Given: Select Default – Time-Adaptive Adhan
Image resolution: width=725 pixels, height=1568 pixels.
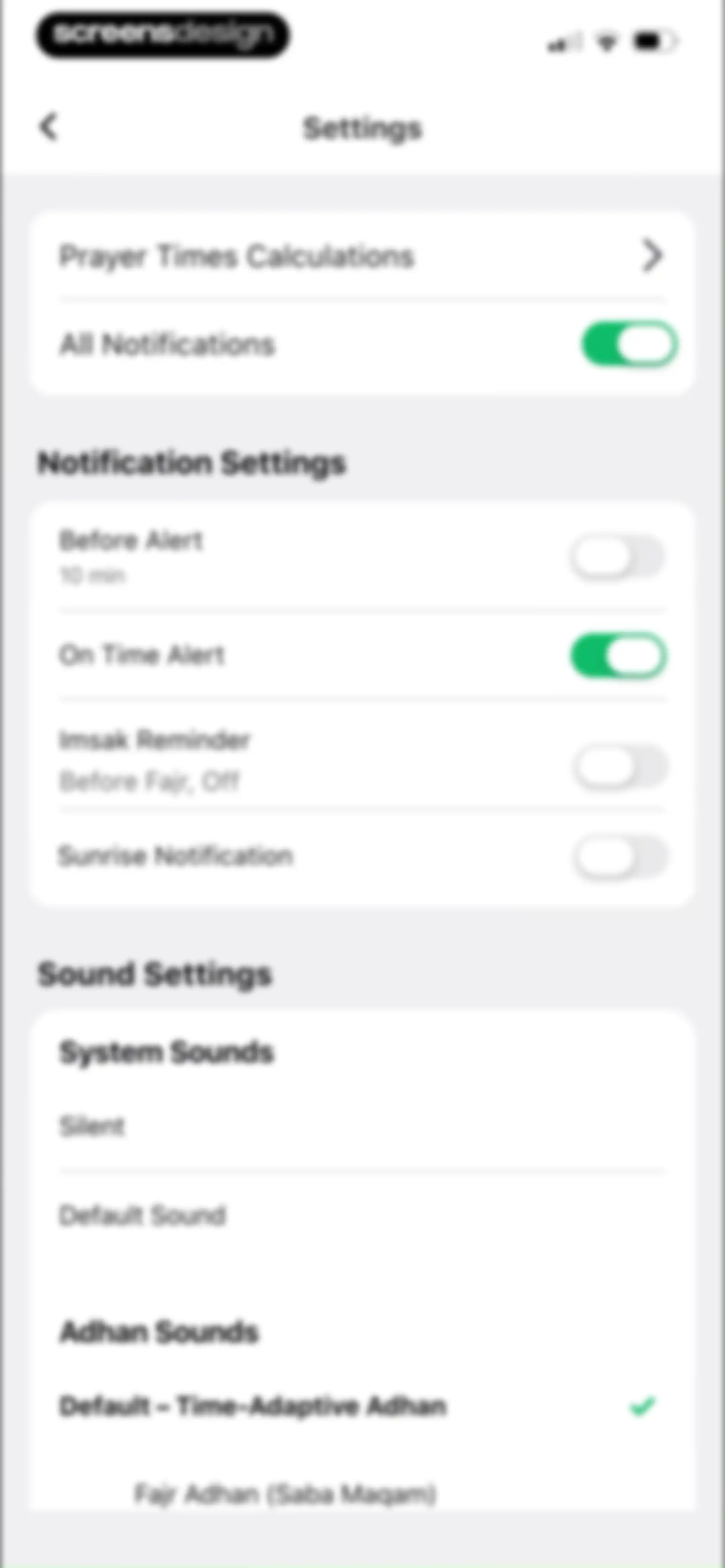Looking at the screenshot, I should pyautogui.click(x=361, y=1406).
